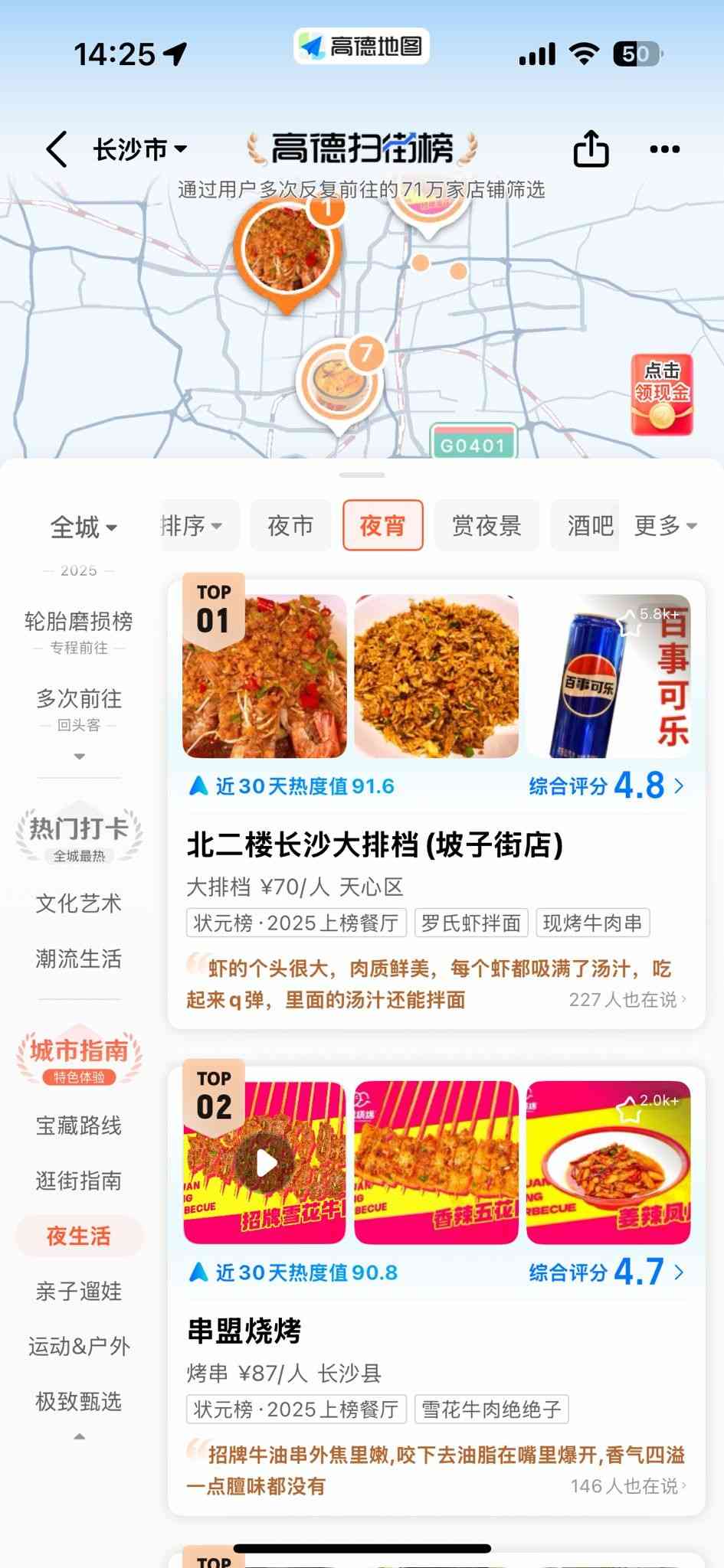Open the three-dot overflow menu
This screenshot has width=724, height=1568.
(664, 149)
